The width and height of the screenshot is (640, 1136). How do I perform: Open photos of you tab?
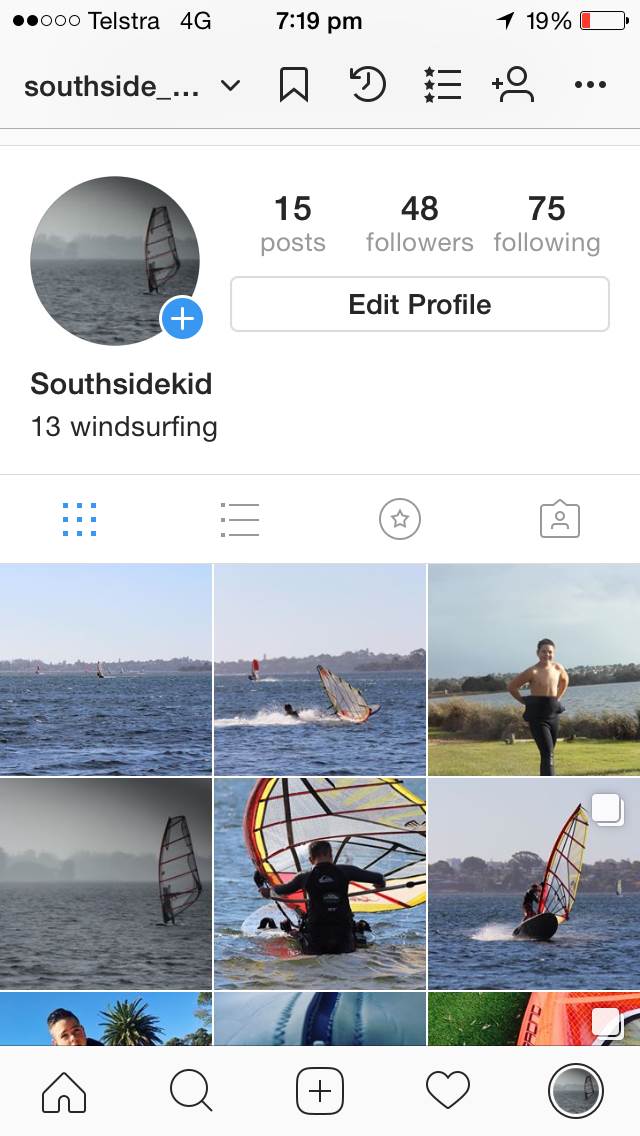(560, 519)
